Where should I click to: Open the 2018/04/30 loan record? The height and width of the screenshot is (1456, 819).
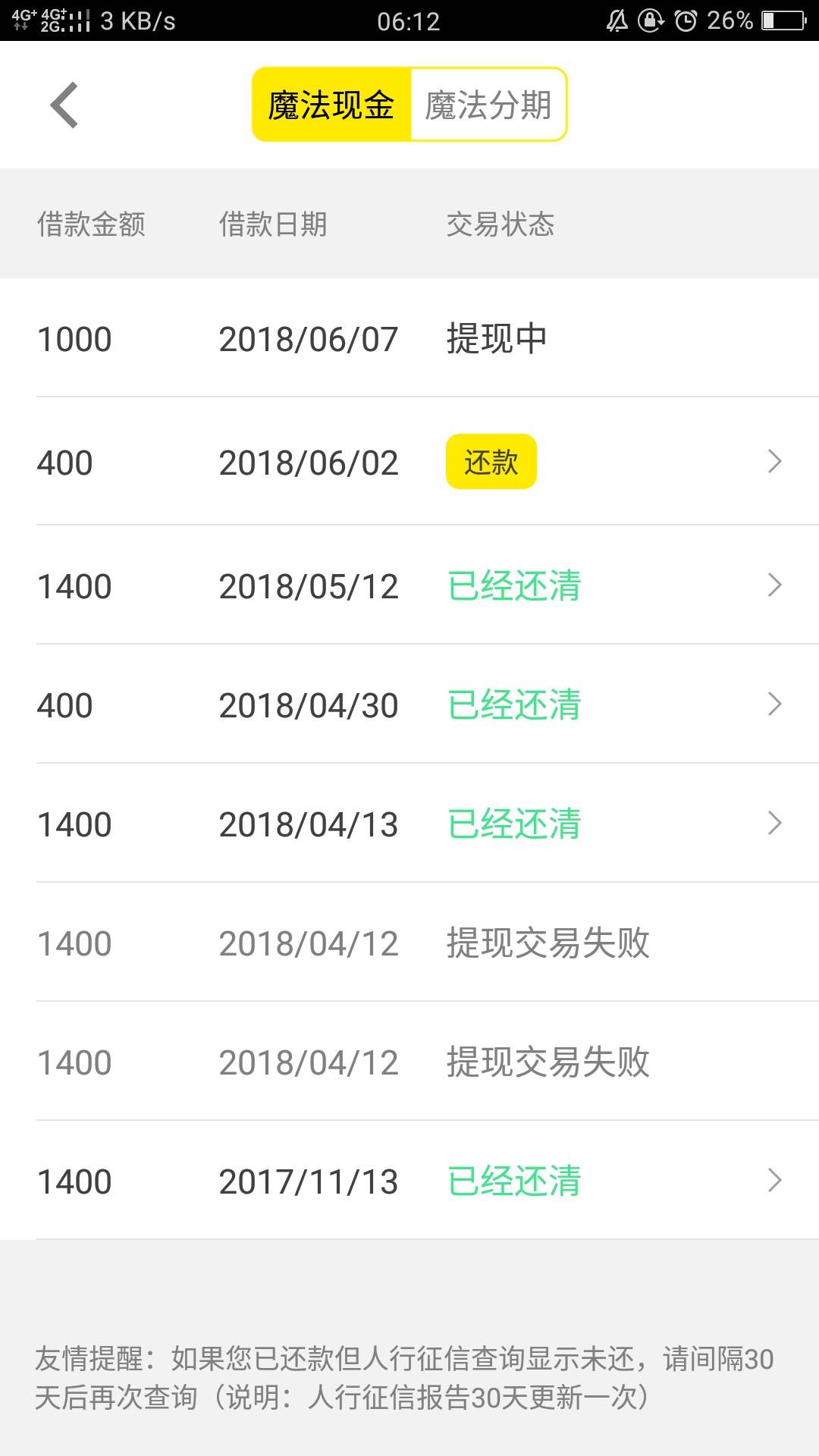(409, 704)
